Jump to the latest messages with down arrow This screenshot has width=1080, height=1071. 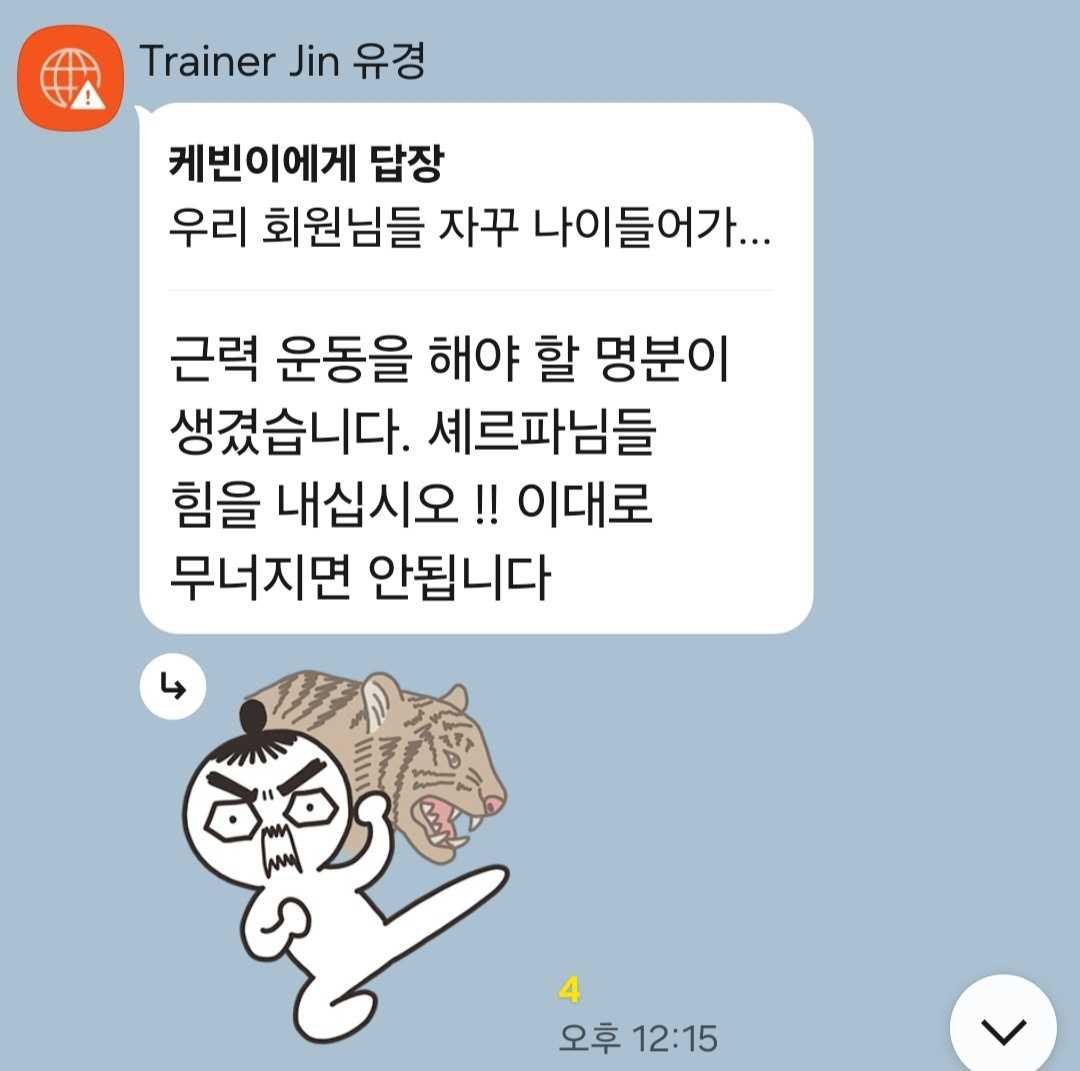tap(1002, 1029)
